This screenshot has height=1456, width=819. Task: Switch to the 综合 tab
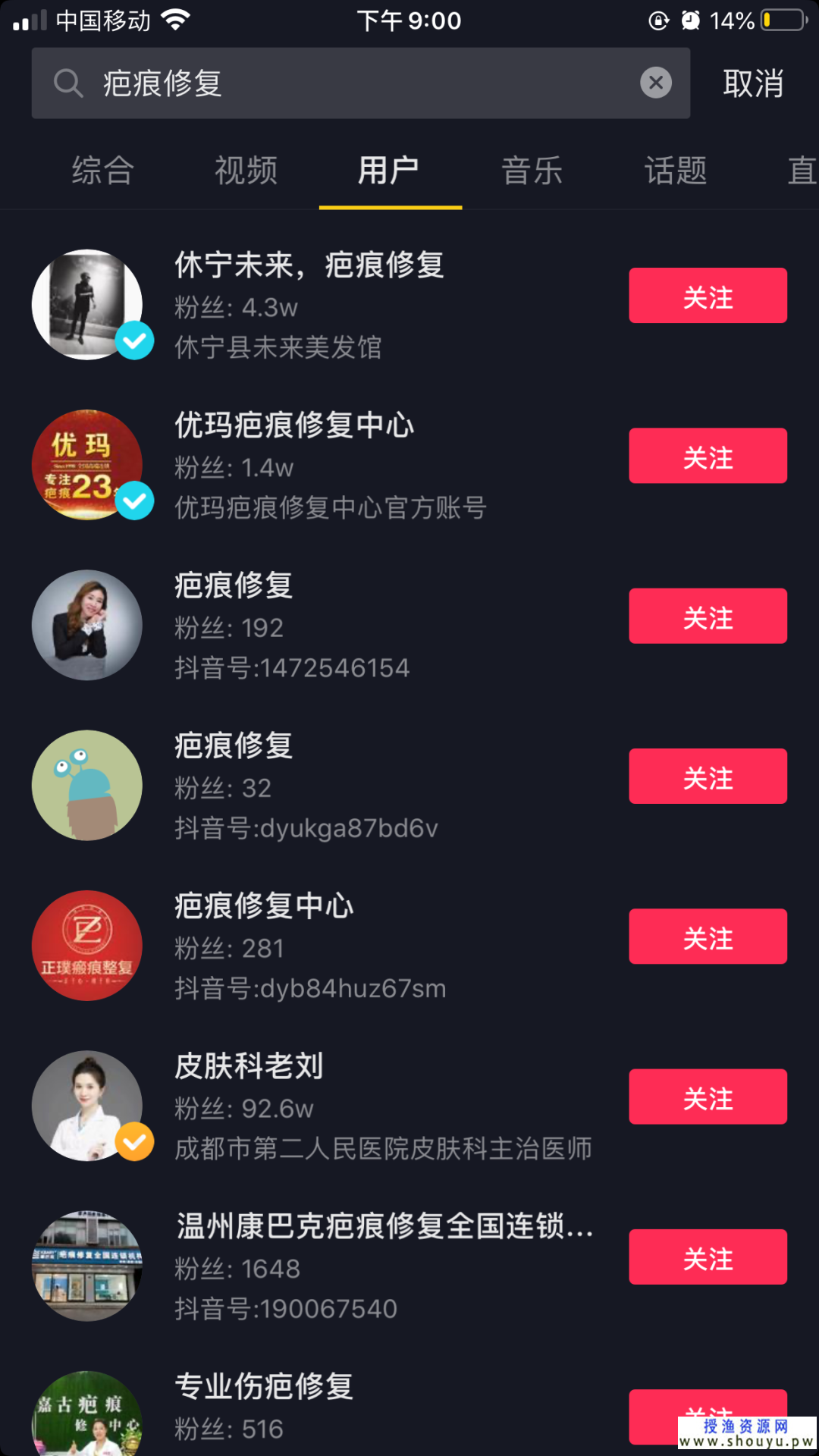(x=103, y=171)
